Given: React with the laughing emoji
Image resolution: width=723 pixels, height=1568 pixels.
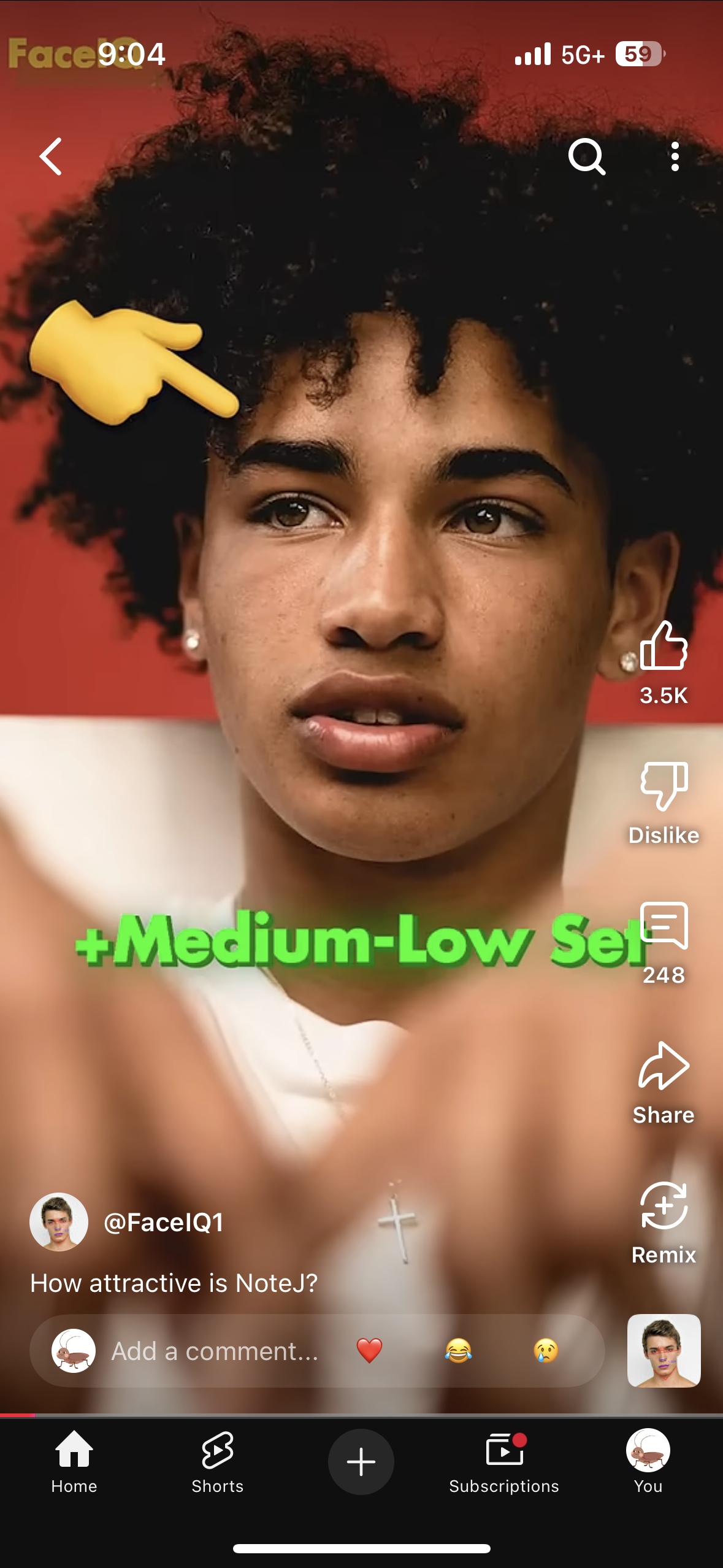Looking at the screenshot, I should click(x=458, y=1351).
